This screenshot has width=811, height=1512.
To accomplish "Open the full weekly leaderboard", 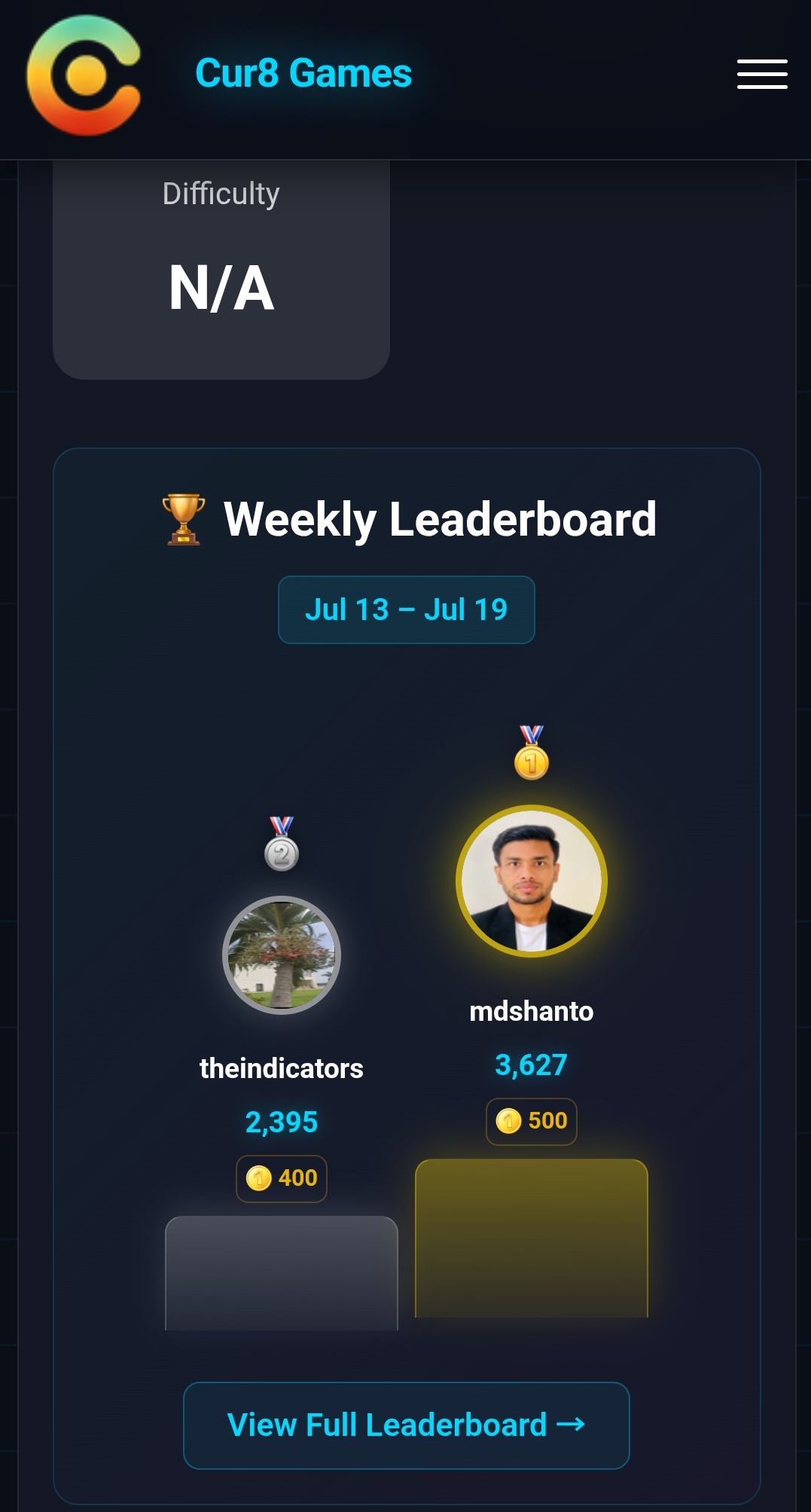I will (x=407, y=1425).
